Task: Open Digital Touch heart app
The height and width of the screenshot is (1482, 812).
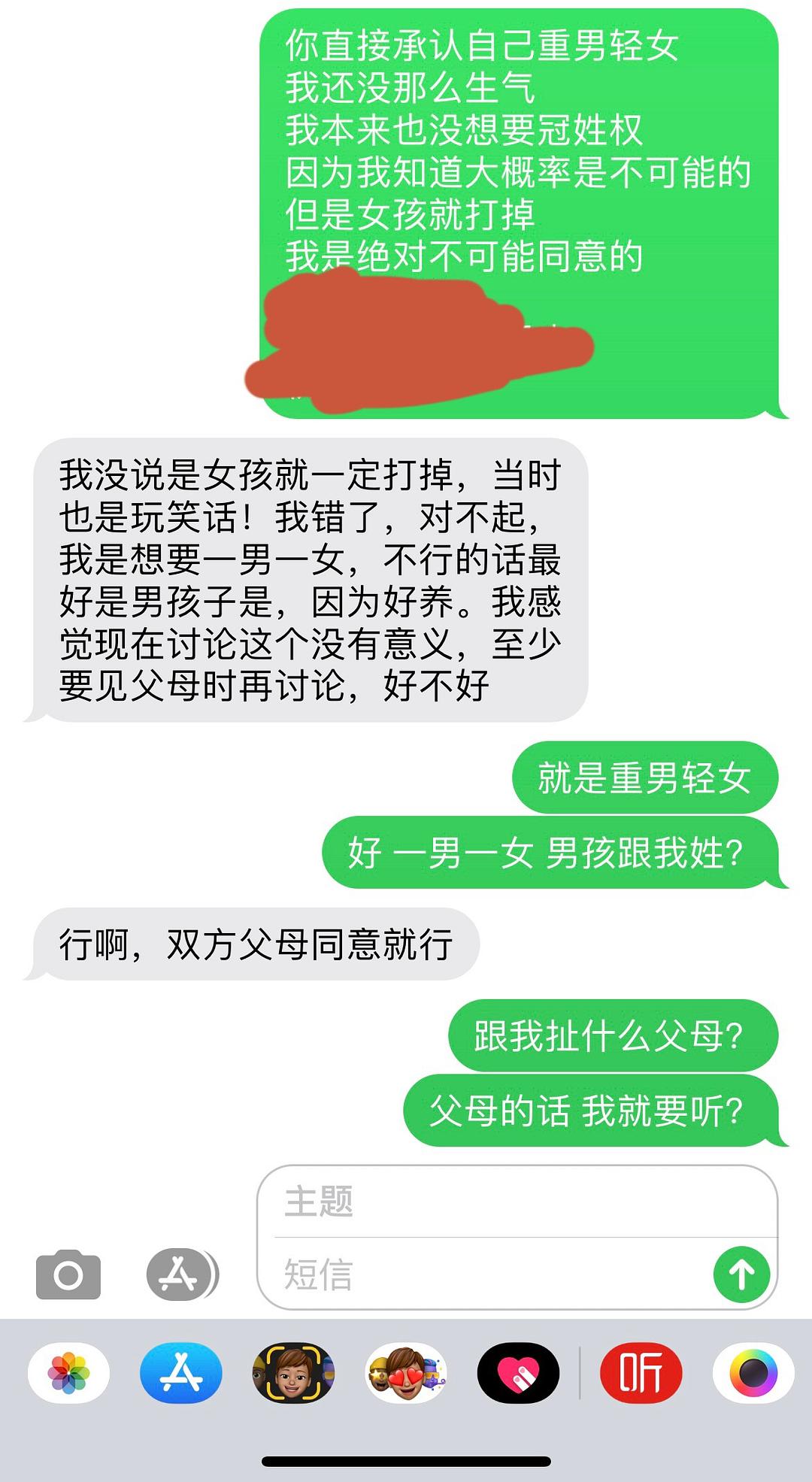Action: (518, 1373)
